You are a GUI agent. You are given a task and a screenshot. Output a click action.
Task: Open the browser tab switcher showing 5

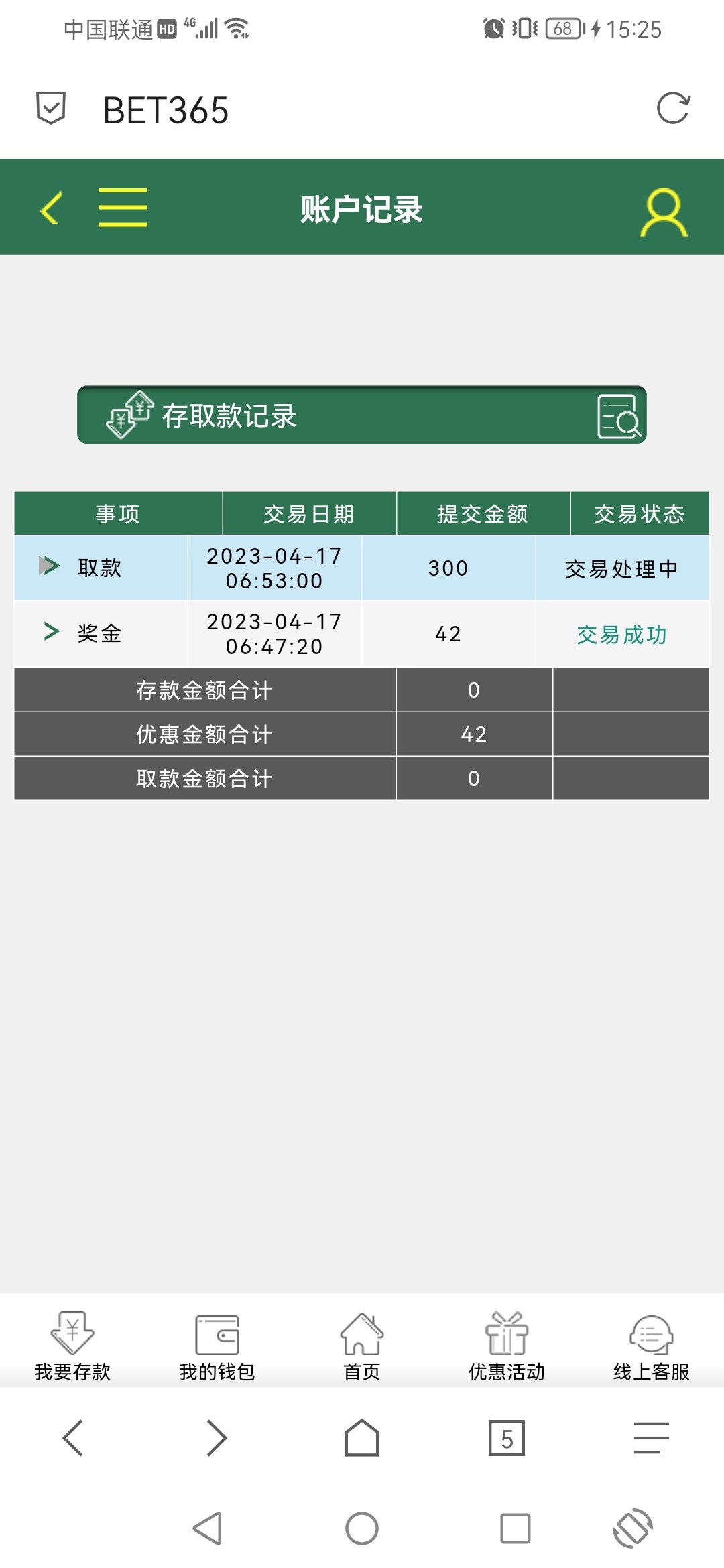click(507, 1438)
